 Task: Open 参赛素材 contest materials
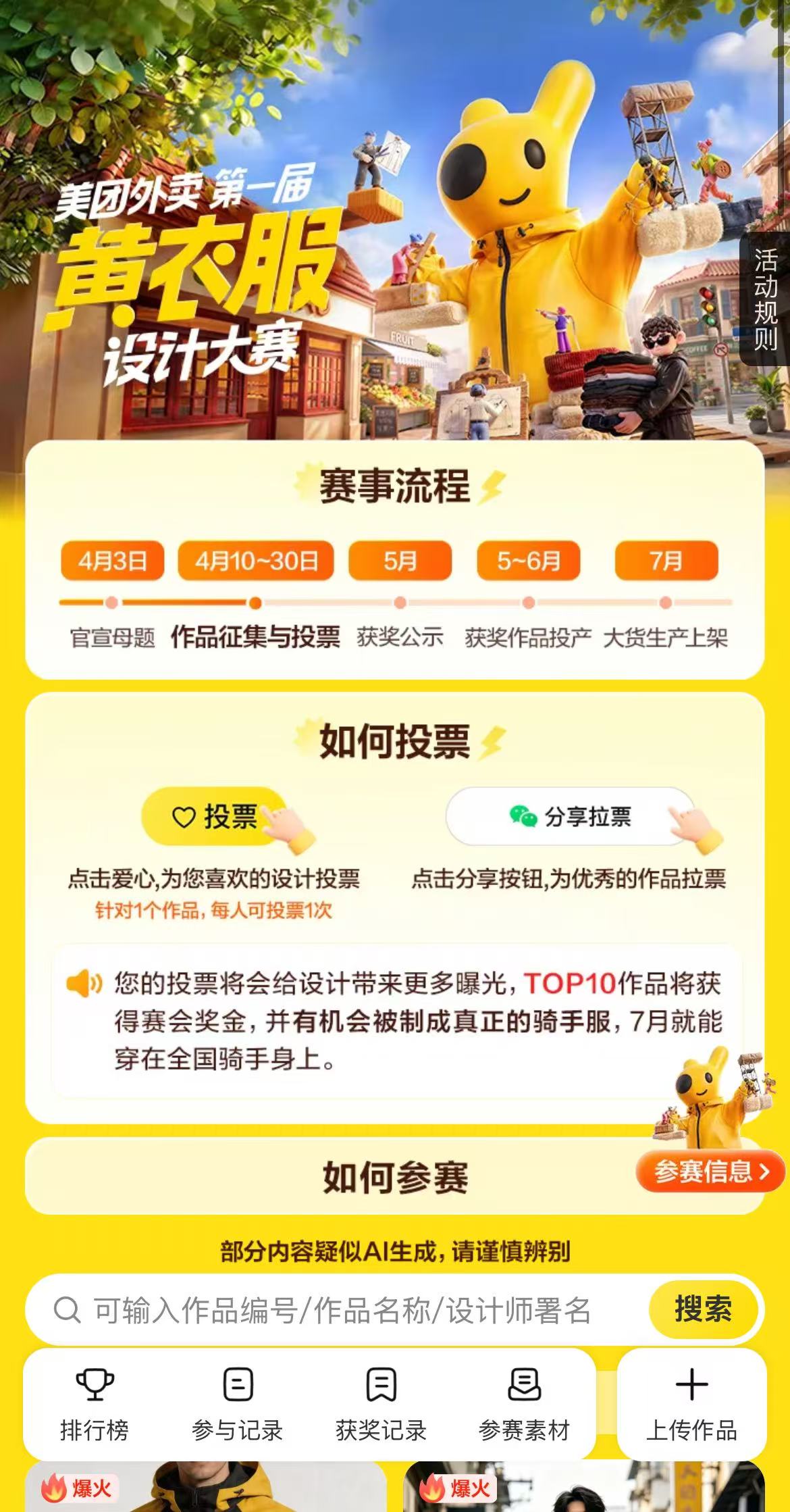pos(524,1404)
